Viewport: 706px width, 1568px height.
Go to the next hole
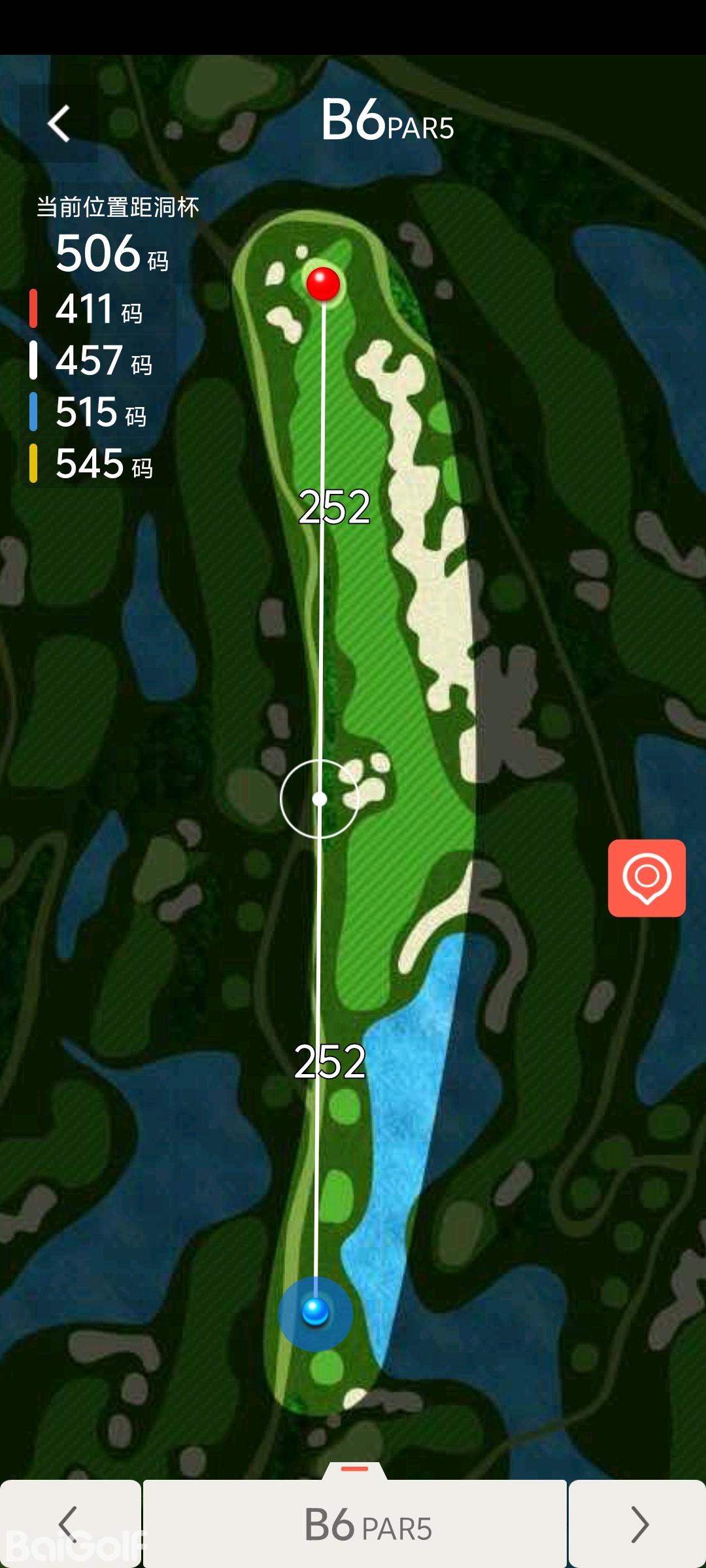tap(638, 1524)
